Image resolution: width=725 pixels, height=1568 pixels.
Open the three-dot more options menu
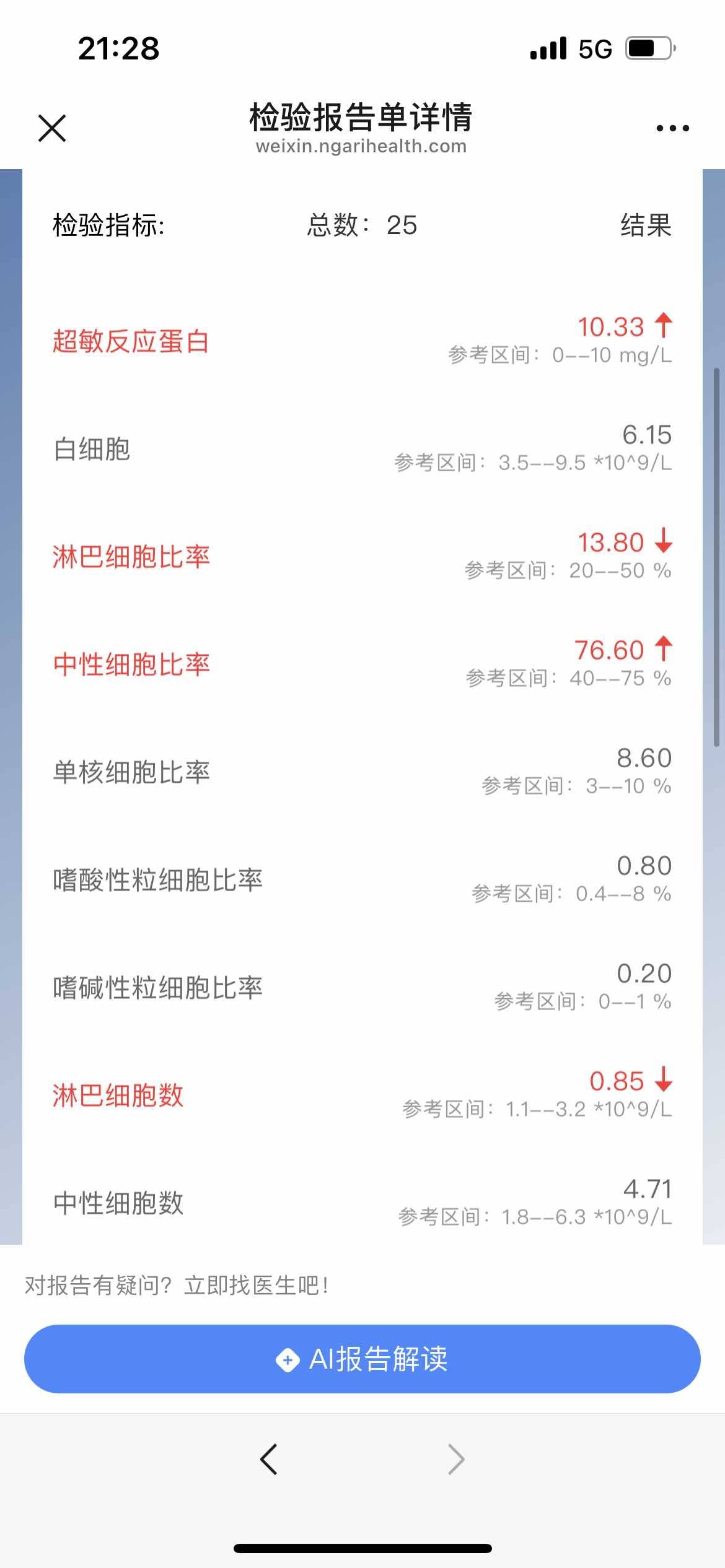[672, 128]
